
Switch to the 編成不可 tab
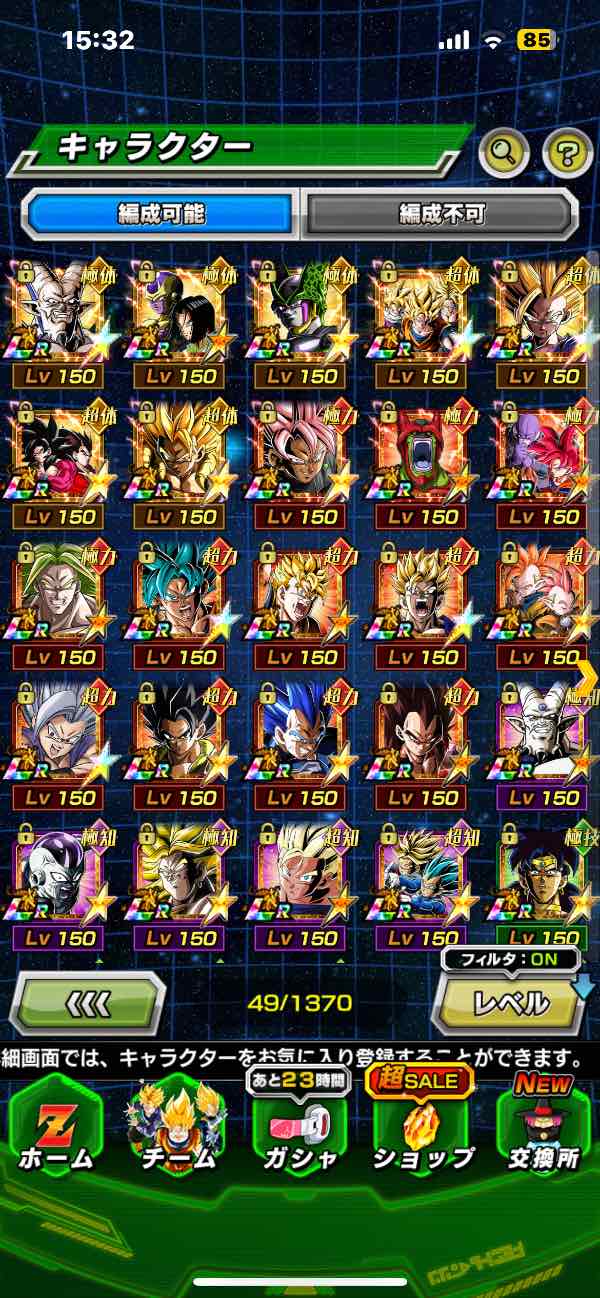coord(441,213)
